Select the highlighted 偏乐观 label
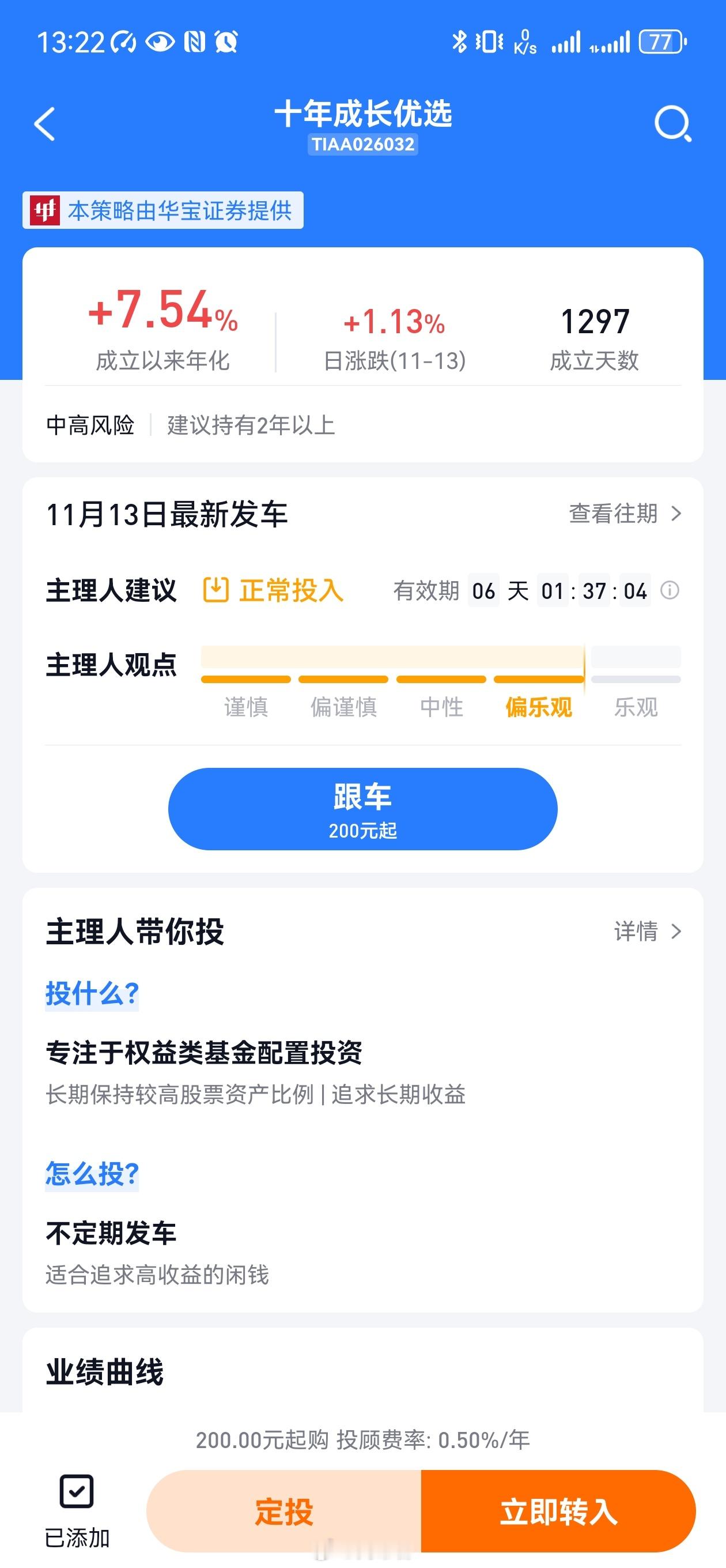Screen dimensions: 726x1568 tap(539, 708)
